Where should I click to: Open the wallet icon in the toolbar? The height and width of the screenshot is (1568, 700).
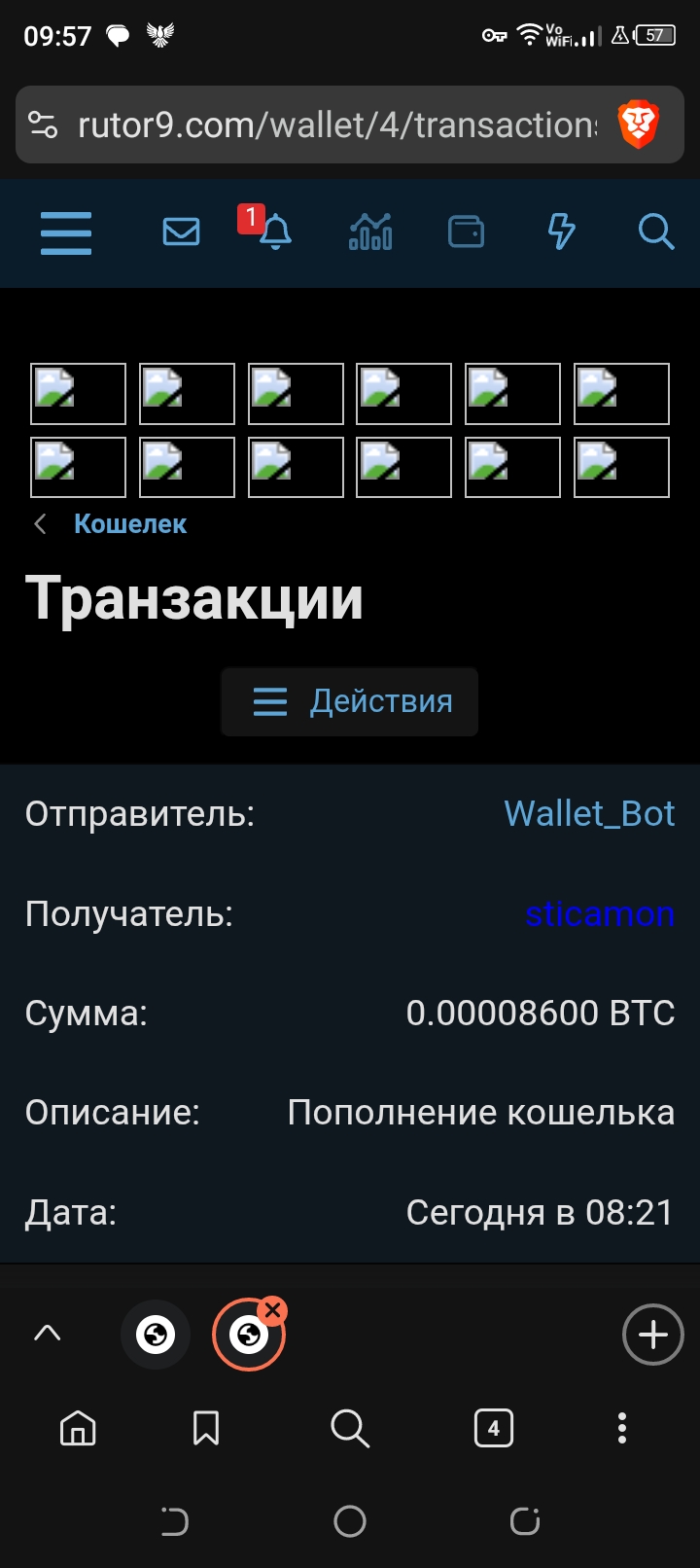pyautogui.click(x=466, y=232)
